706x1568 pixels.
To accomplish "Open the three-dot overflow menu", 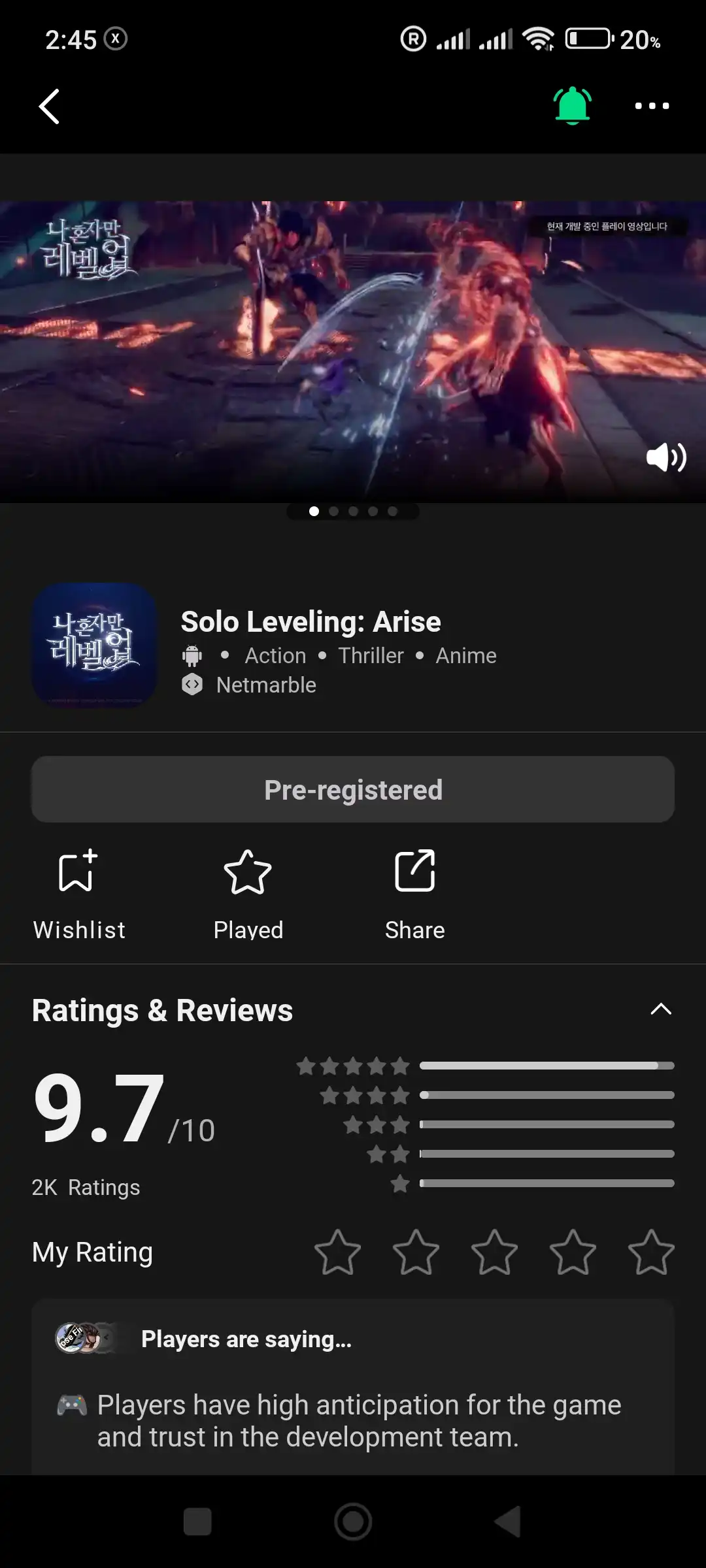I will tap(652, 106).
